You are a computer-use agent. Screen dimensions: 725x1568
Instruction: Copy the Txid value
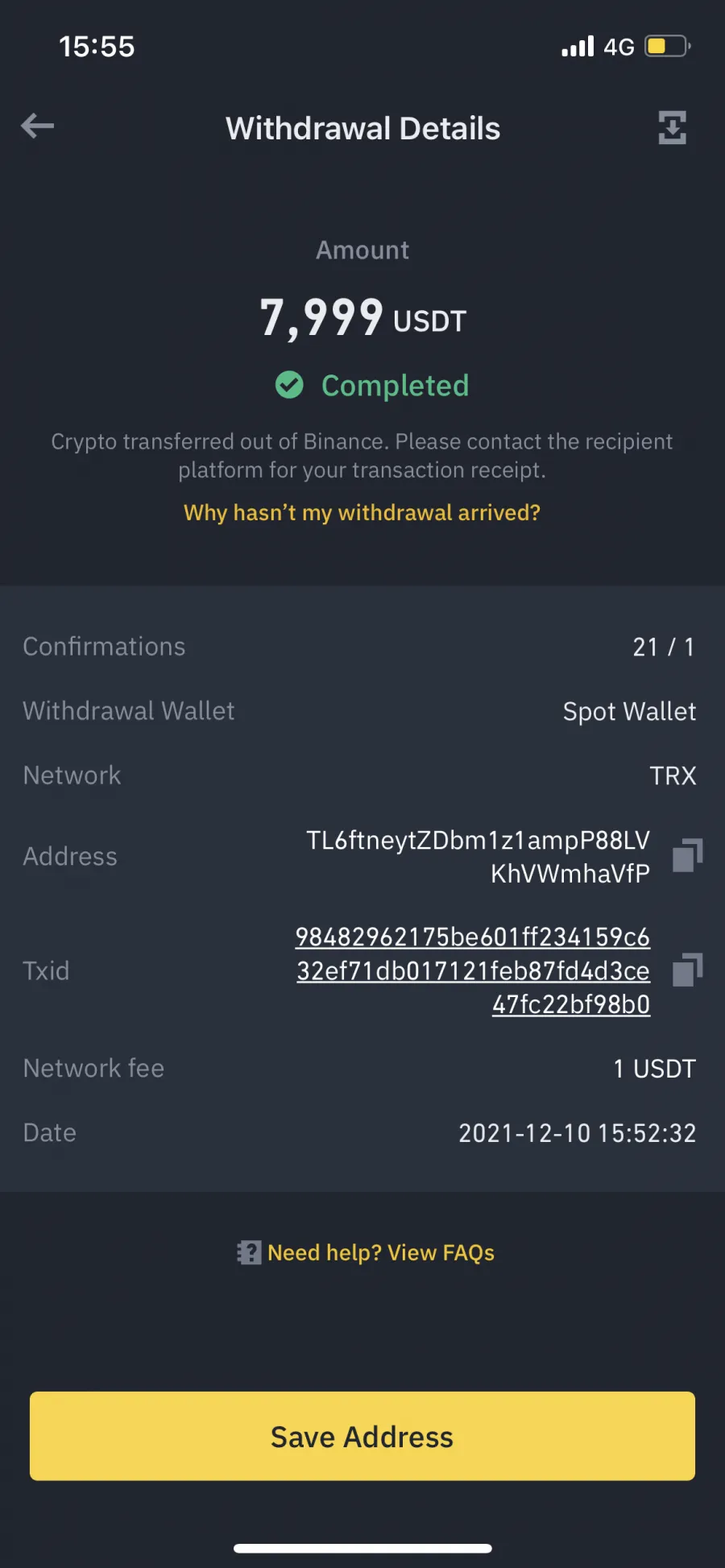687,970
